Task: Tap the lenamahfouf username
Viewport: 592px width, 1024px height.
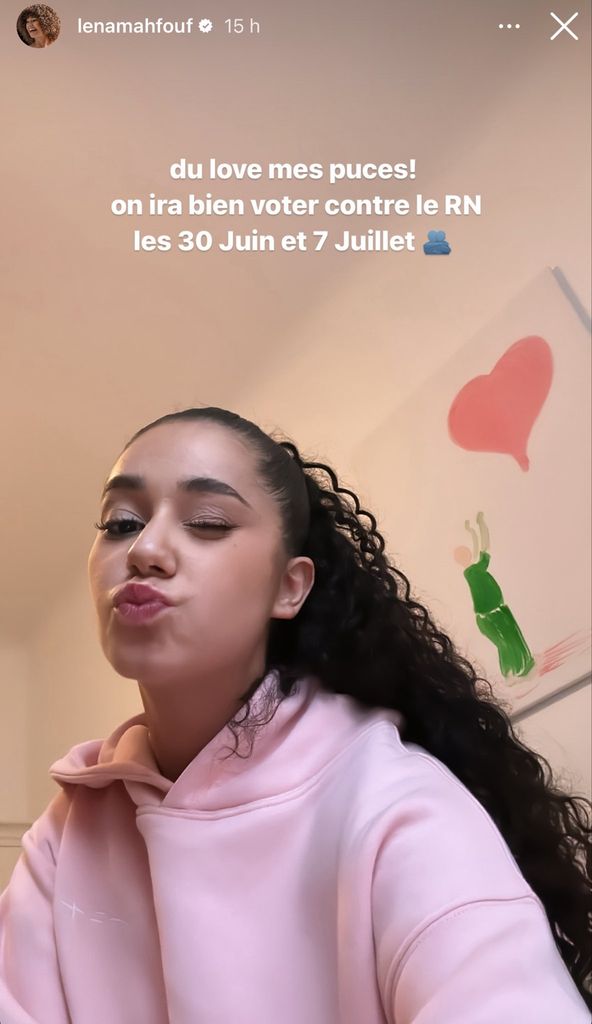Action: coord(135,26)
